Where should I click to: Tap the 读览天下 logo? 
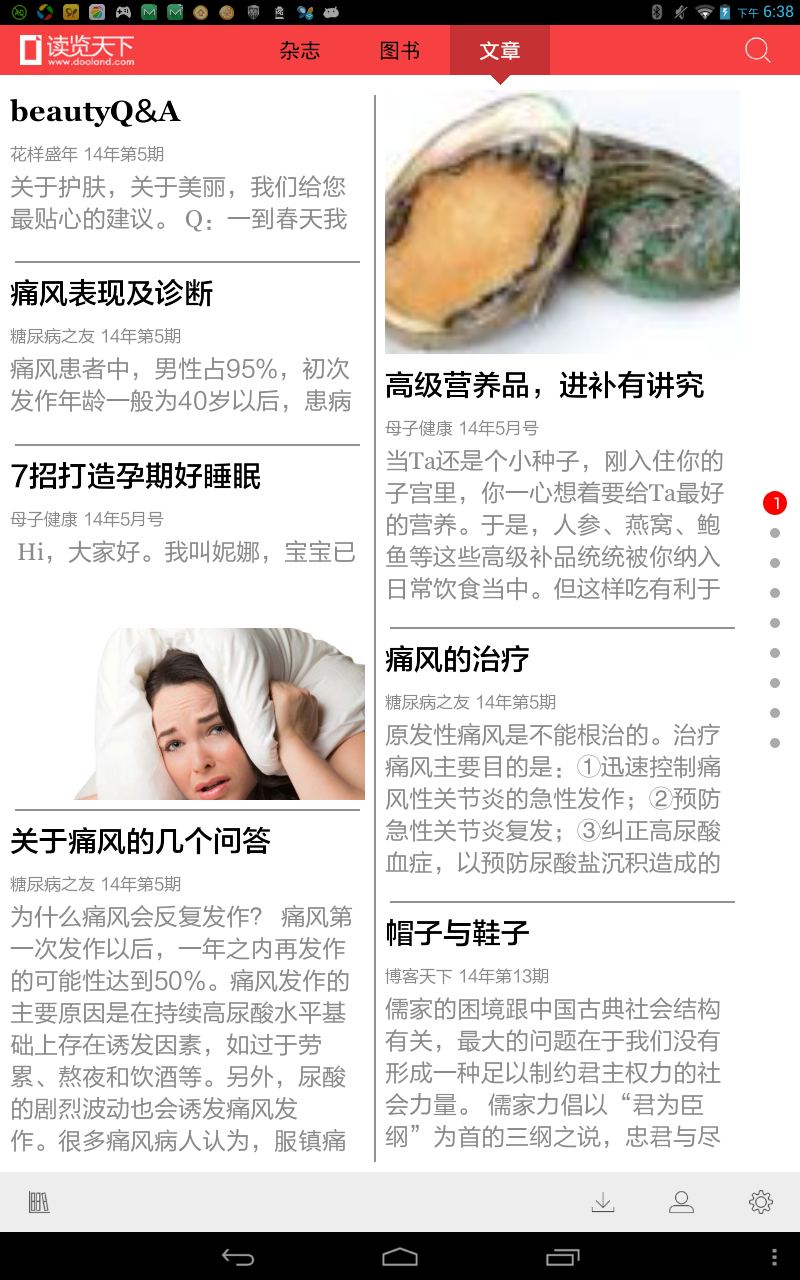(77, 50)
